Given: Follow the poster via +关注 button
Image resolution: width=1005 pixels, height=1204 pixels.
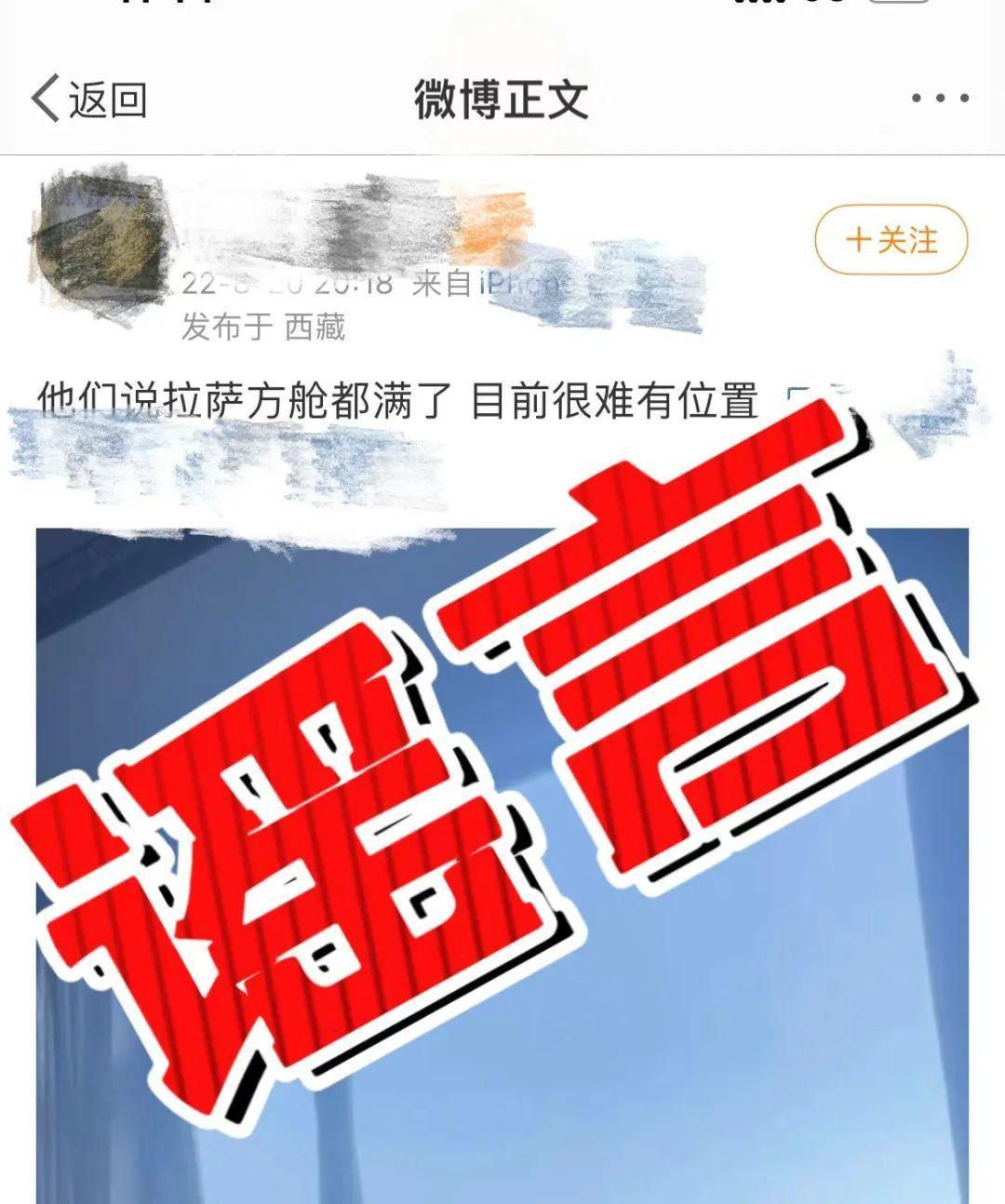Looking at the screenshot, I should [x=891, y=241].
